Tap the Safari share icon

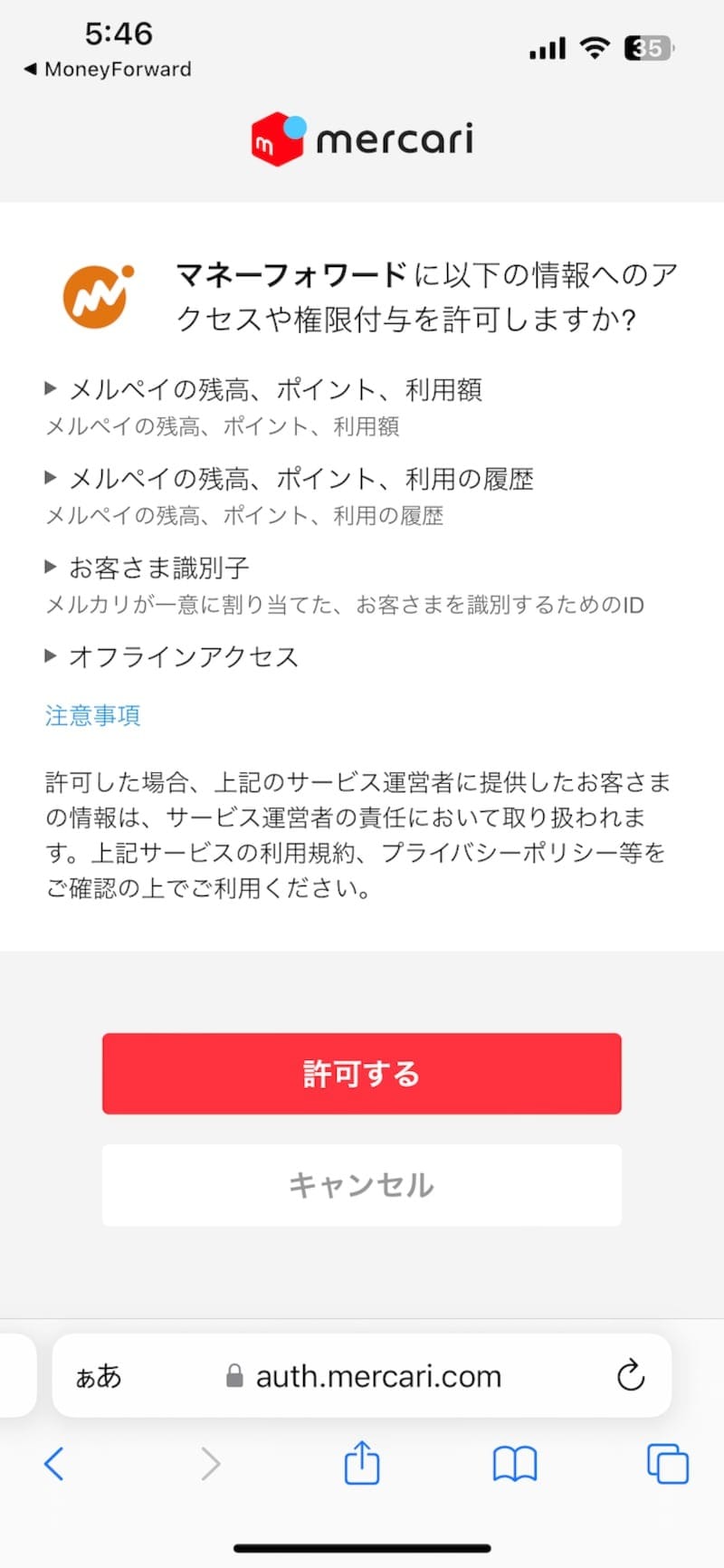(362, 1463)
